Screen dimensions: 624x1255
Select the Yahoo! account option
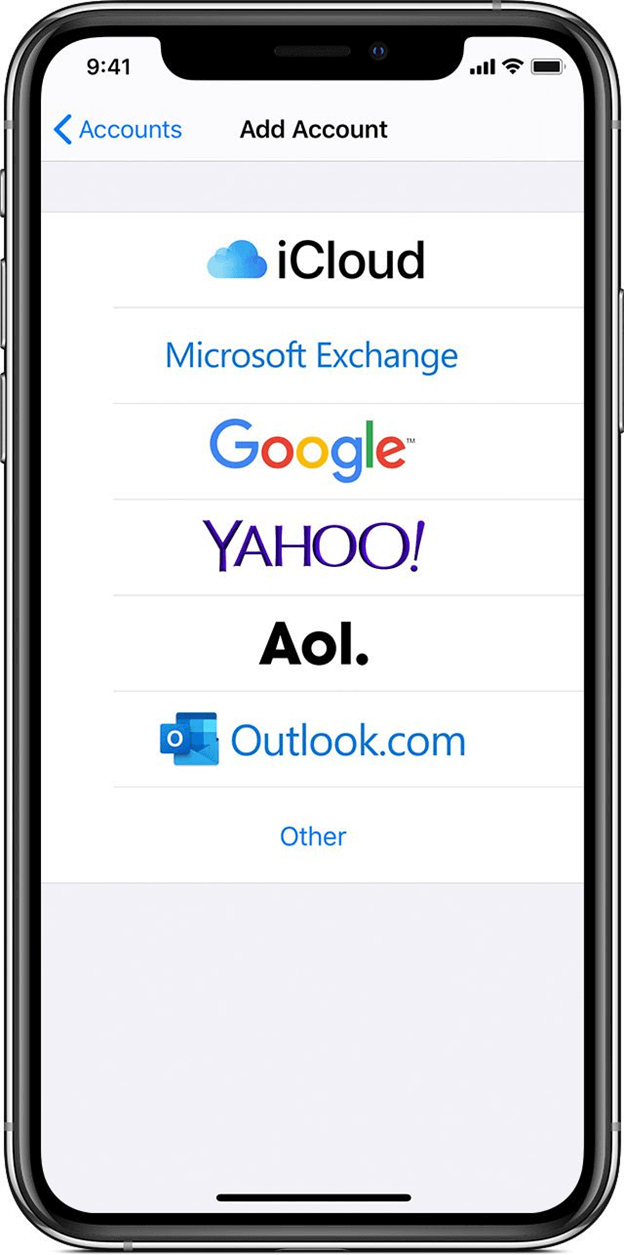pyautogui.click(x=312, y=547)
